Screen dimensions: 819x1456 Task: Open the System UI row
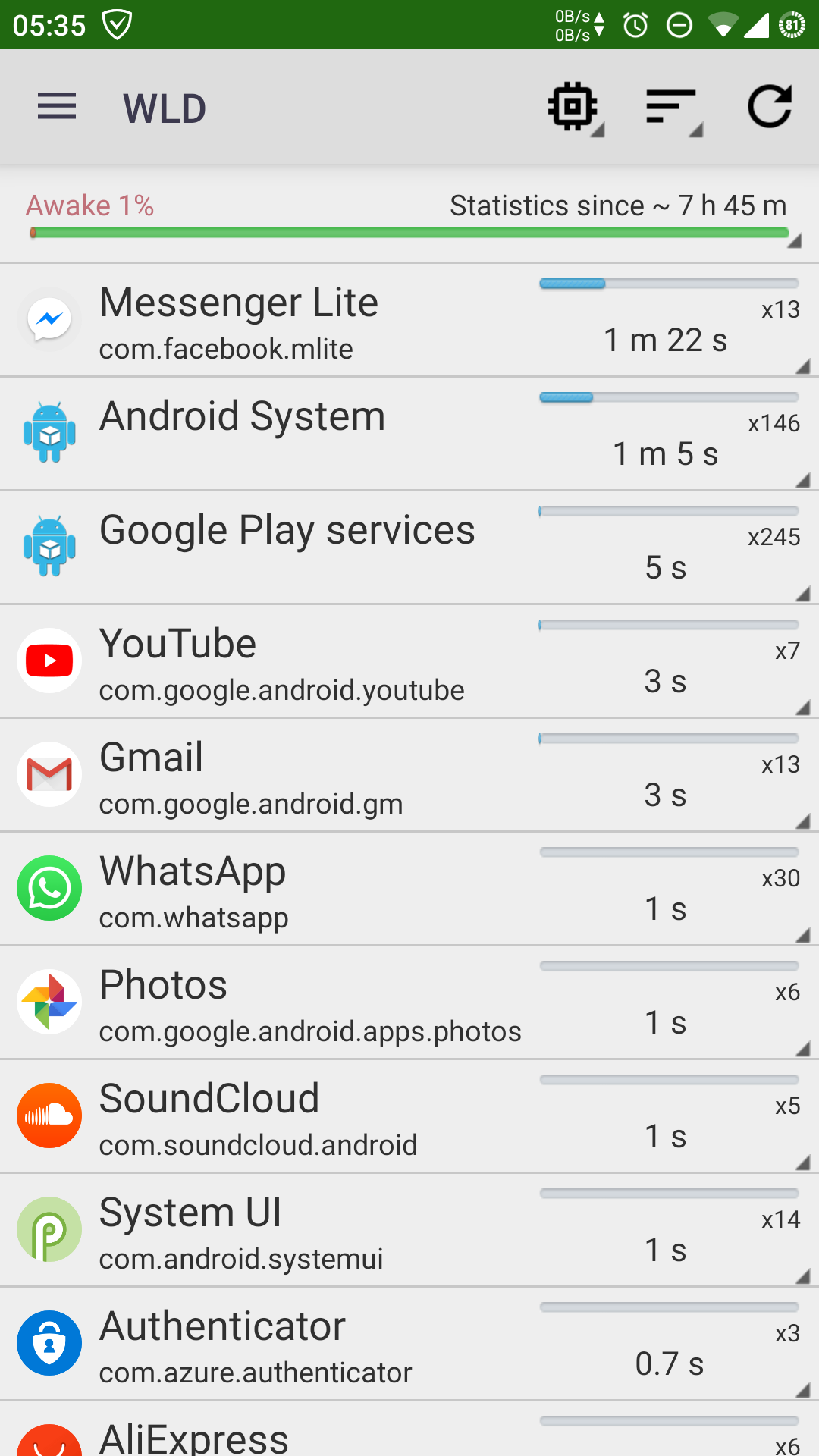coord(409,1231)
